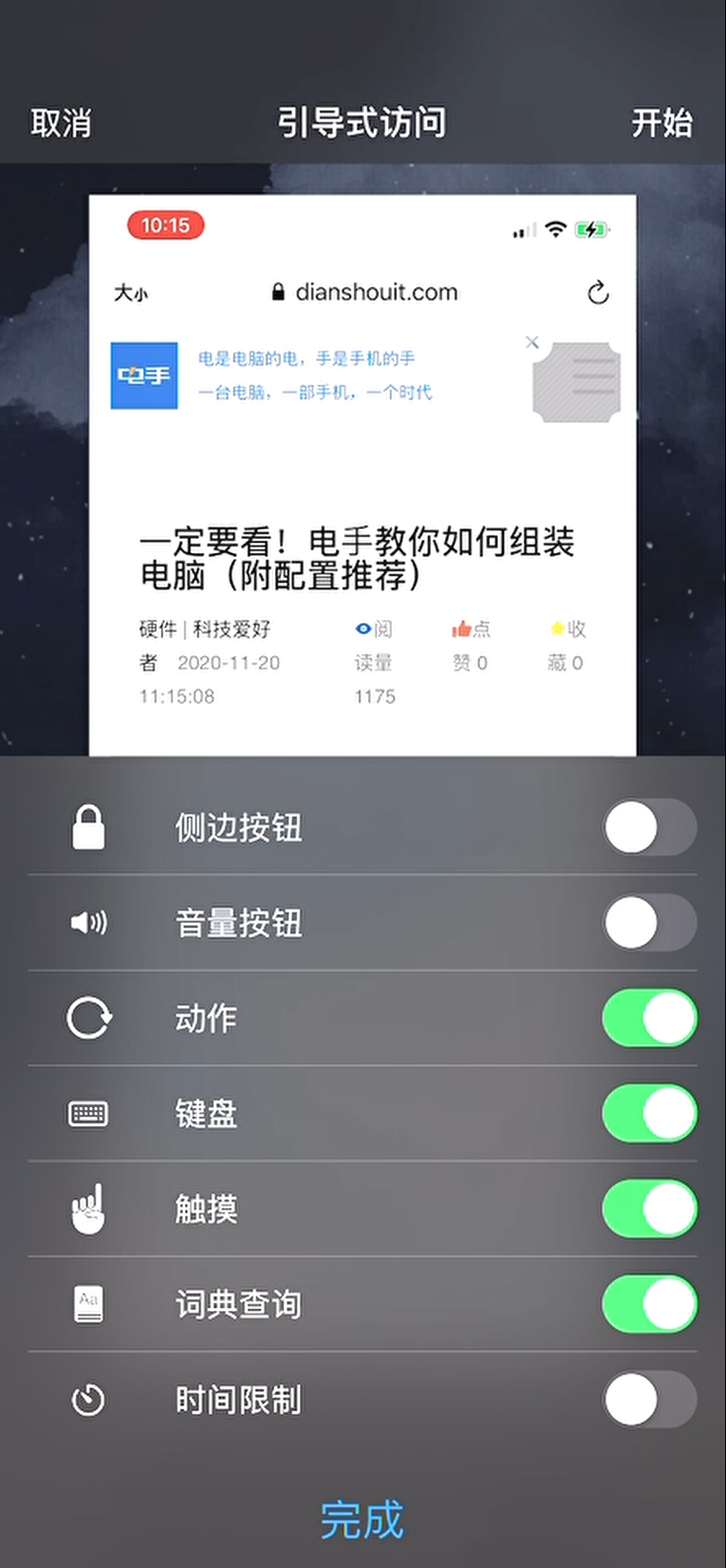Turn on the 音量按钮 switch

click(649, 922)
